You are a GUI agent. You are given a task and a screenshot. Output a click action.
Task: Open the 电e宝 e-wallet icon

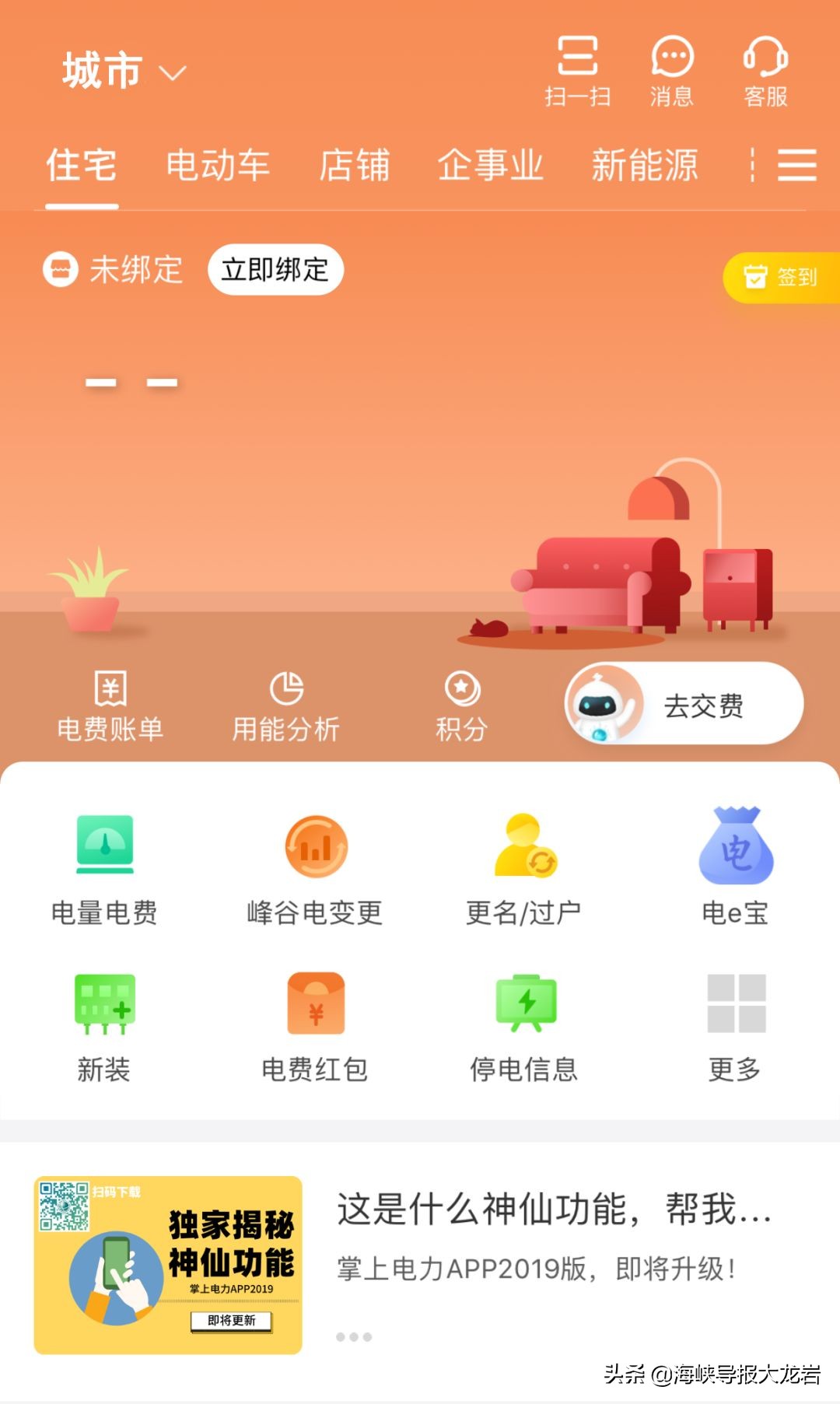coord(734,863)
